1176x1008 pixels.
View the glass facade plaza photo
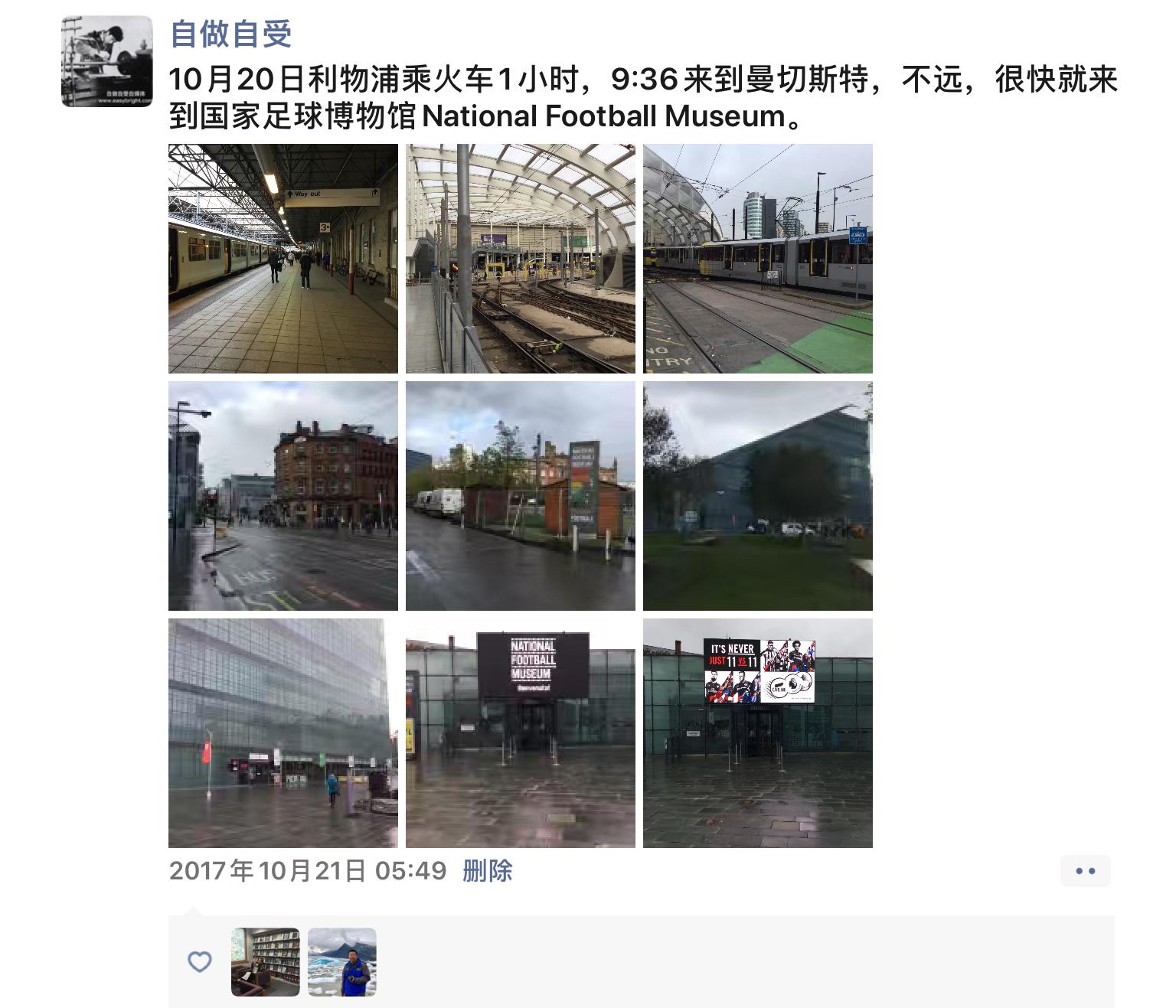tap(283, 733)
